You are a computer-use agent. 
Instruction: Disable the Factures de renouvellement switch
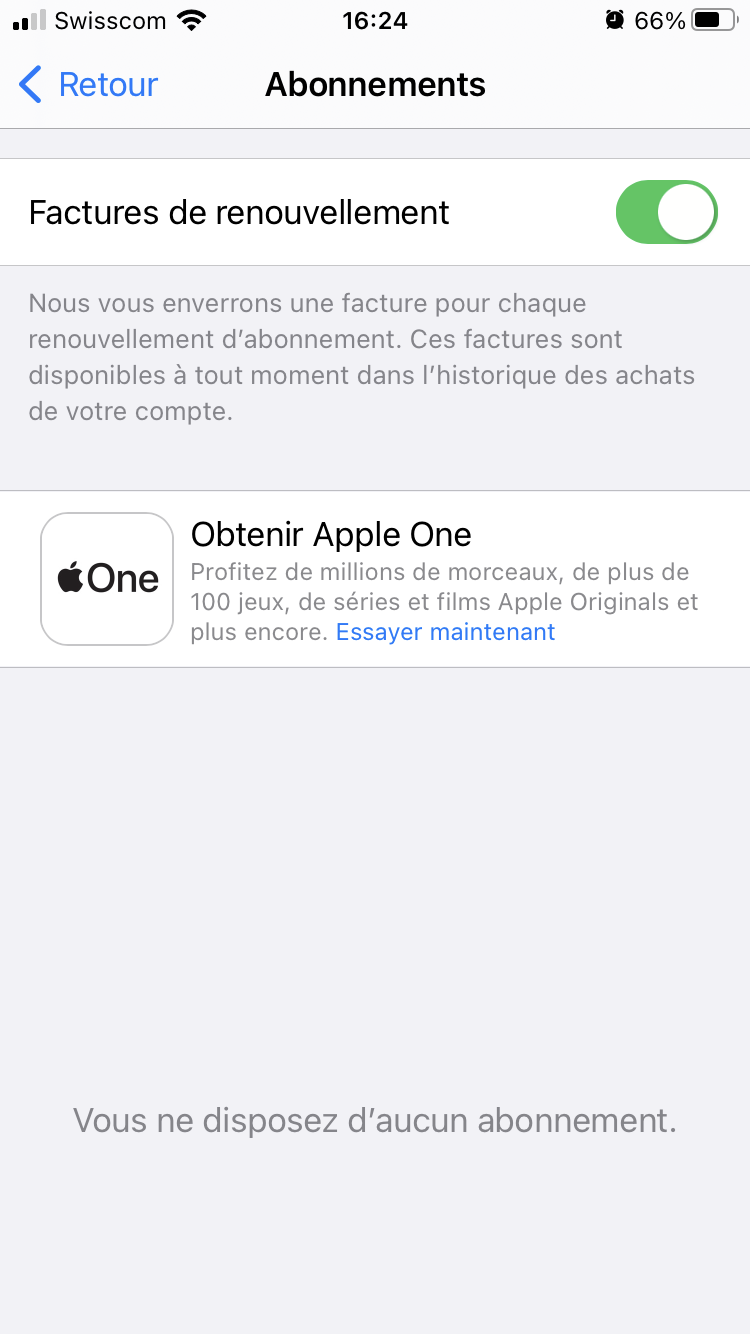pyautogui.click(x=666, y=212)
